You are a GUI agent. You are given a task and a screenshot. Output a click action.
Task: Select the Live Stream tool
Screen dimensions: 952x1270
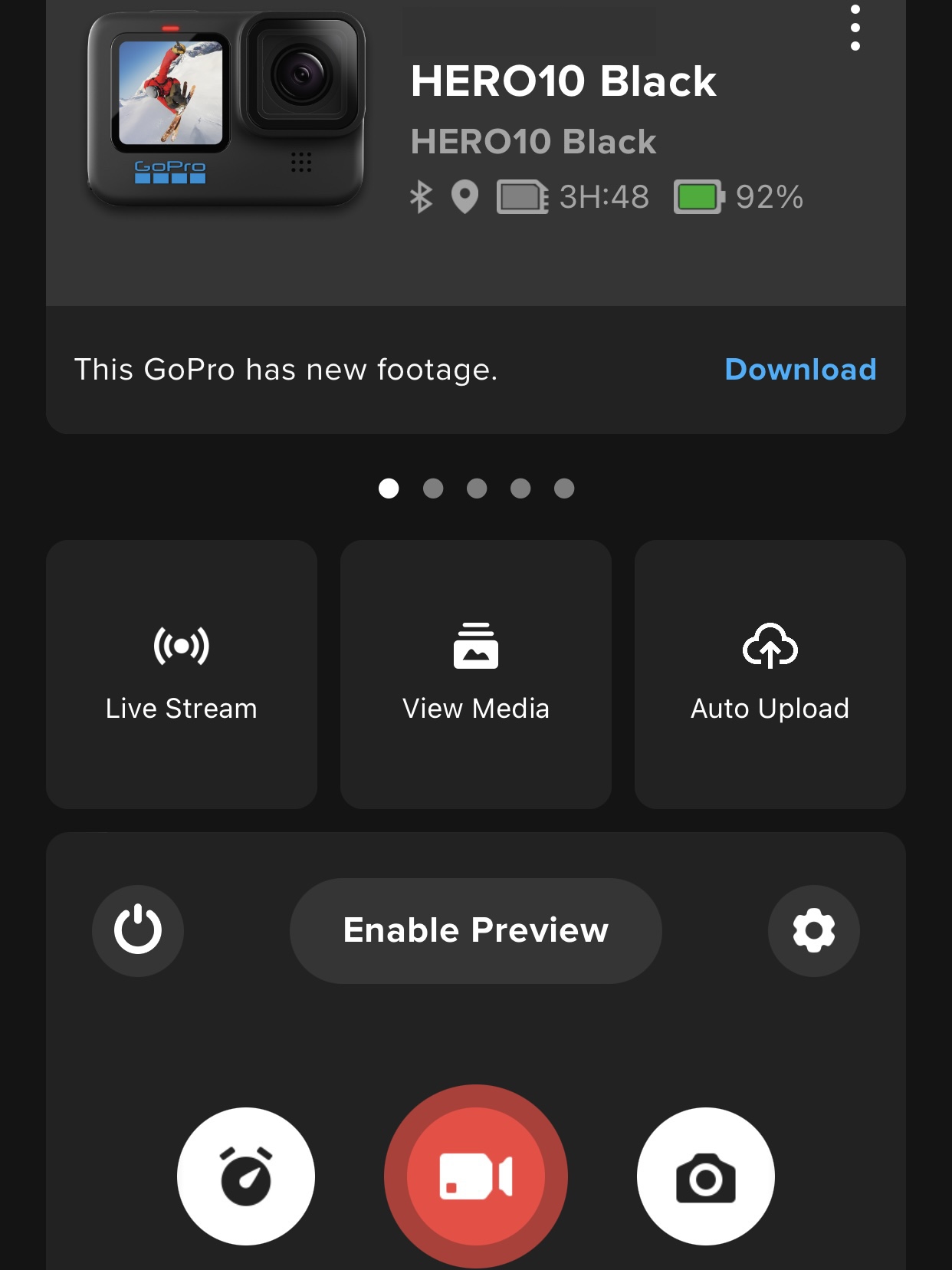point(182,675)
